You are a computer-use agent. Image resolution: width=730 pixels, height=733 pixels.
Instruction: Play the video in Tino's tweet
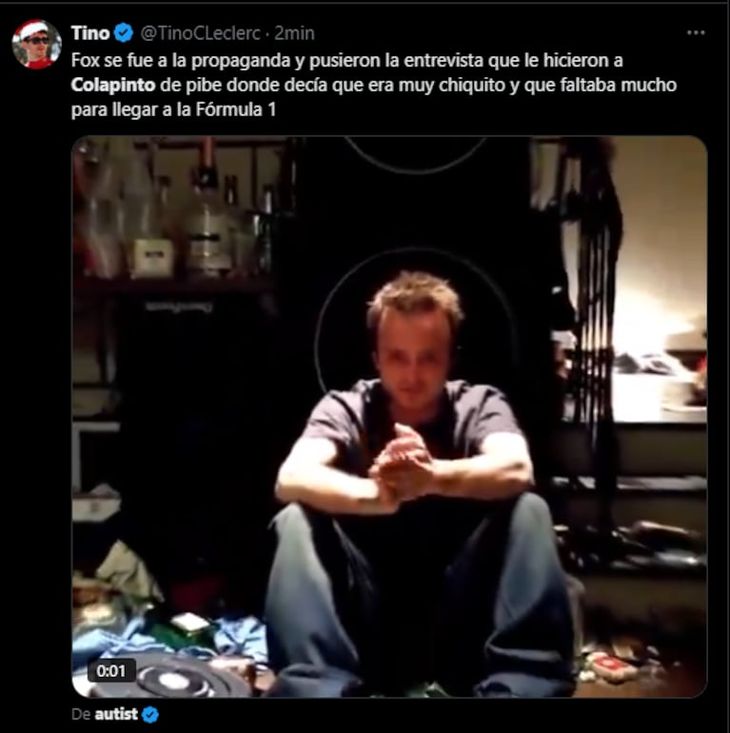389,416
